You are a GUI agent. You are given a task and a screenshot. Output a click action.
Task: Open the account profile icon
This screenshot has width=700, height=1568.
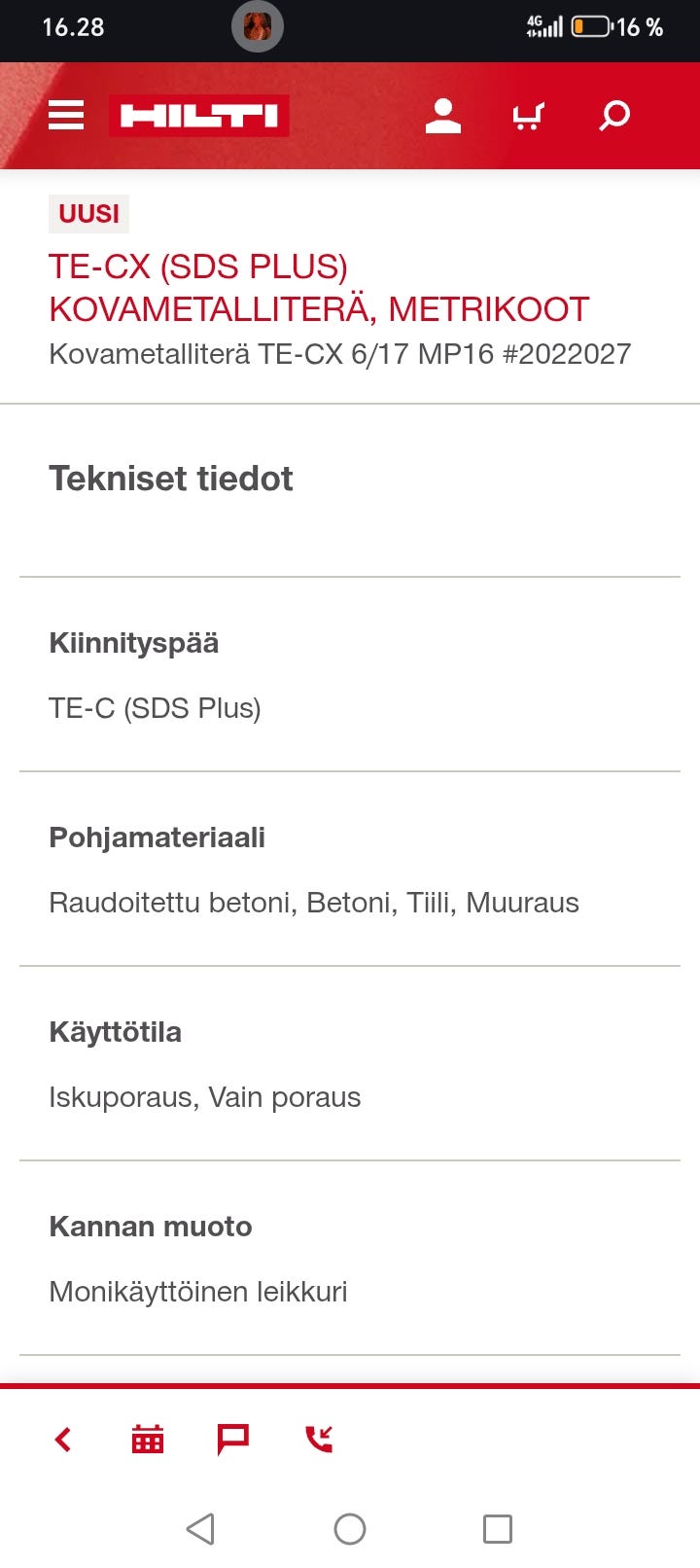tap(442, 114)
